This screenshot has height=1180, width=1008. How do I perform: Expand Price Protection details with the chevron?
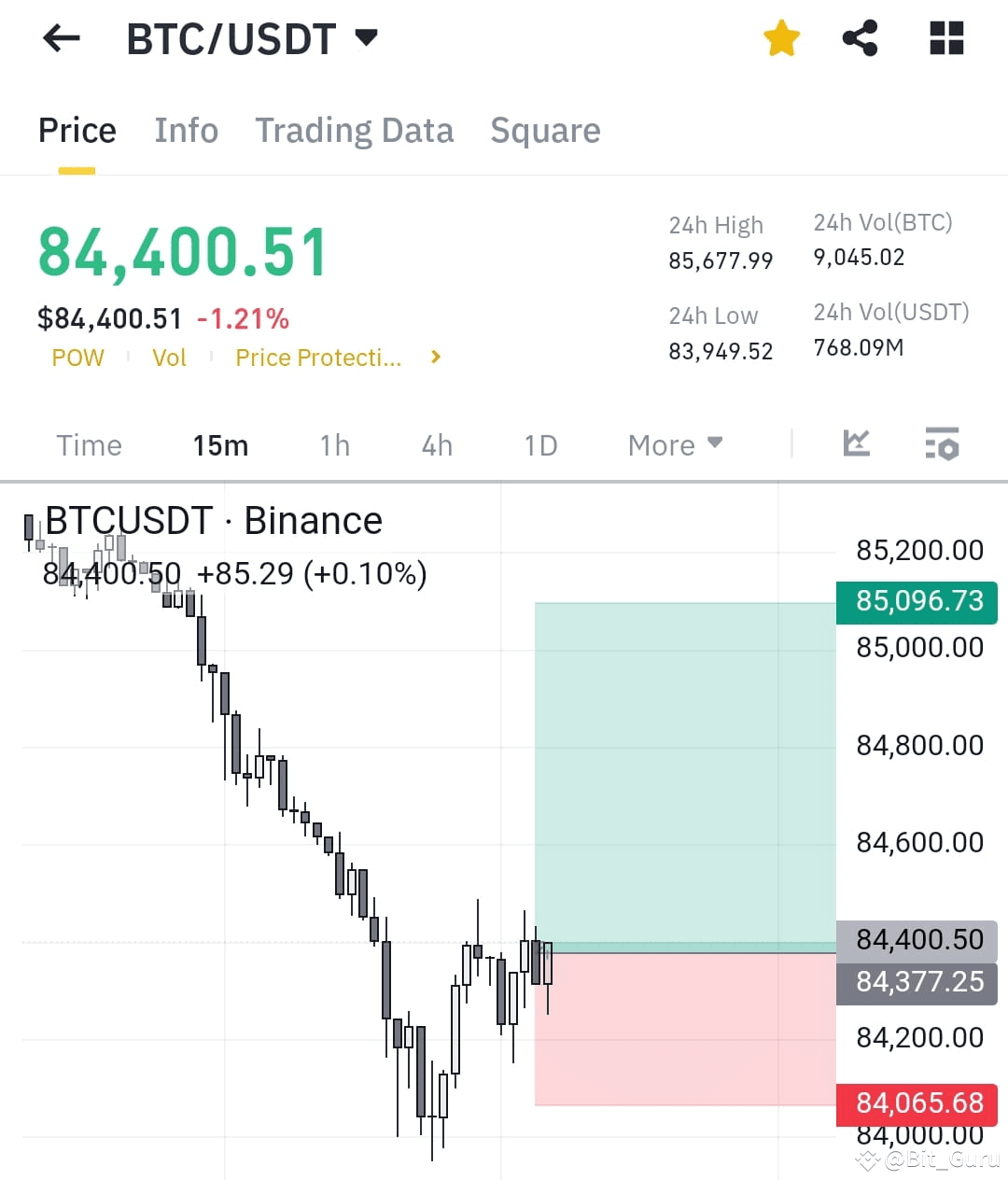pos(435,357)
